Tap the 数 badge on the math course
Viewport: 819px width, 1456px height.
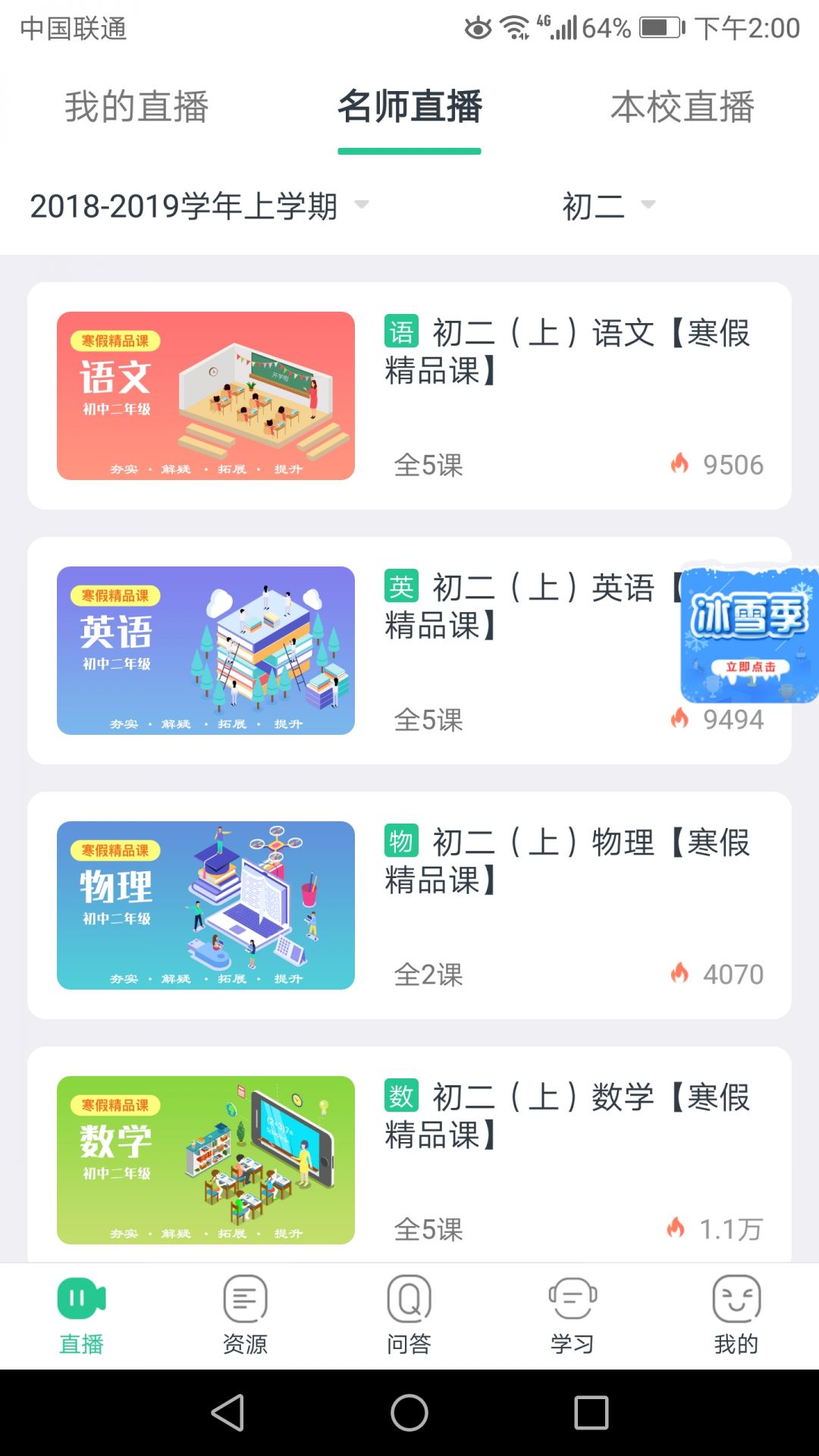[x=402, y=1096]
